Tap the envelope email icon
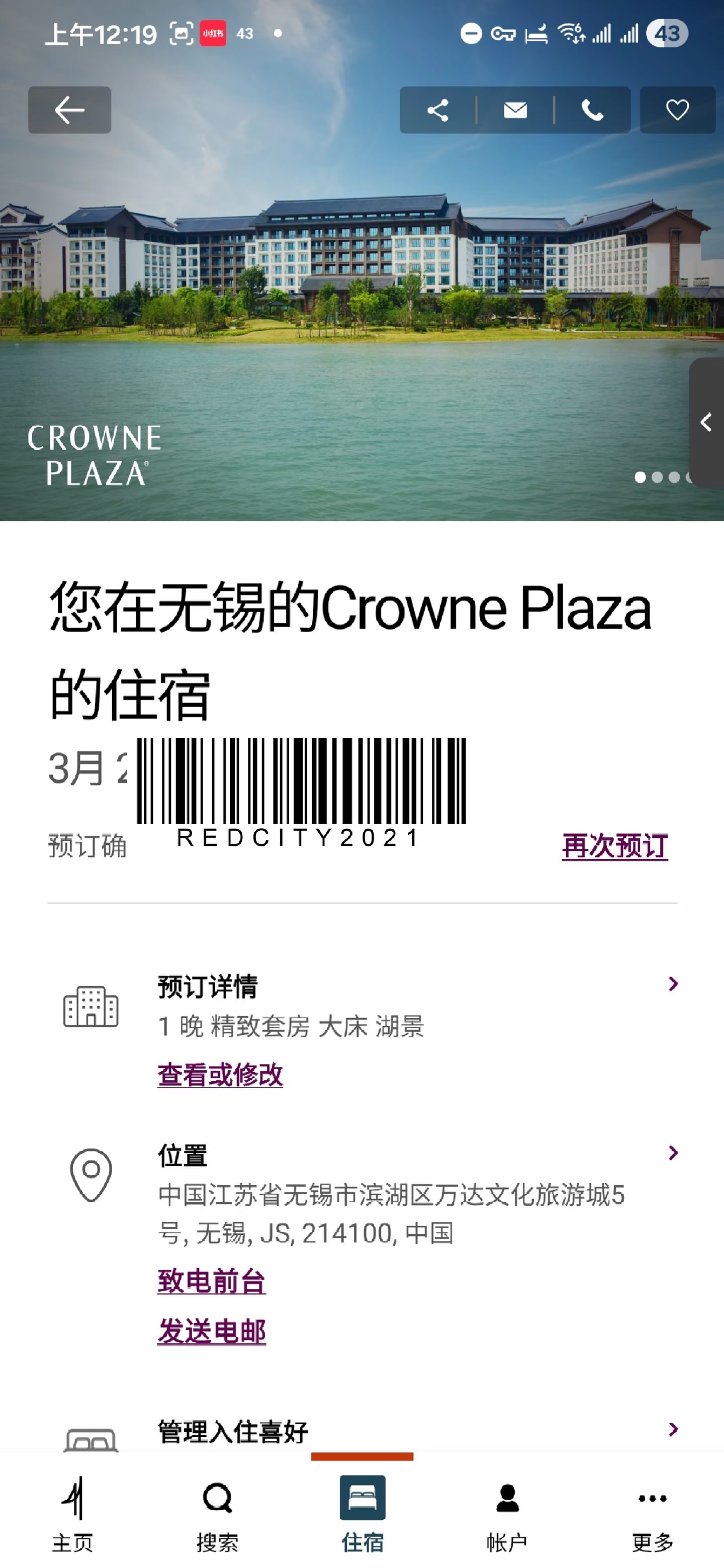The image size is (724, 1568). click(x=515, y=110)
